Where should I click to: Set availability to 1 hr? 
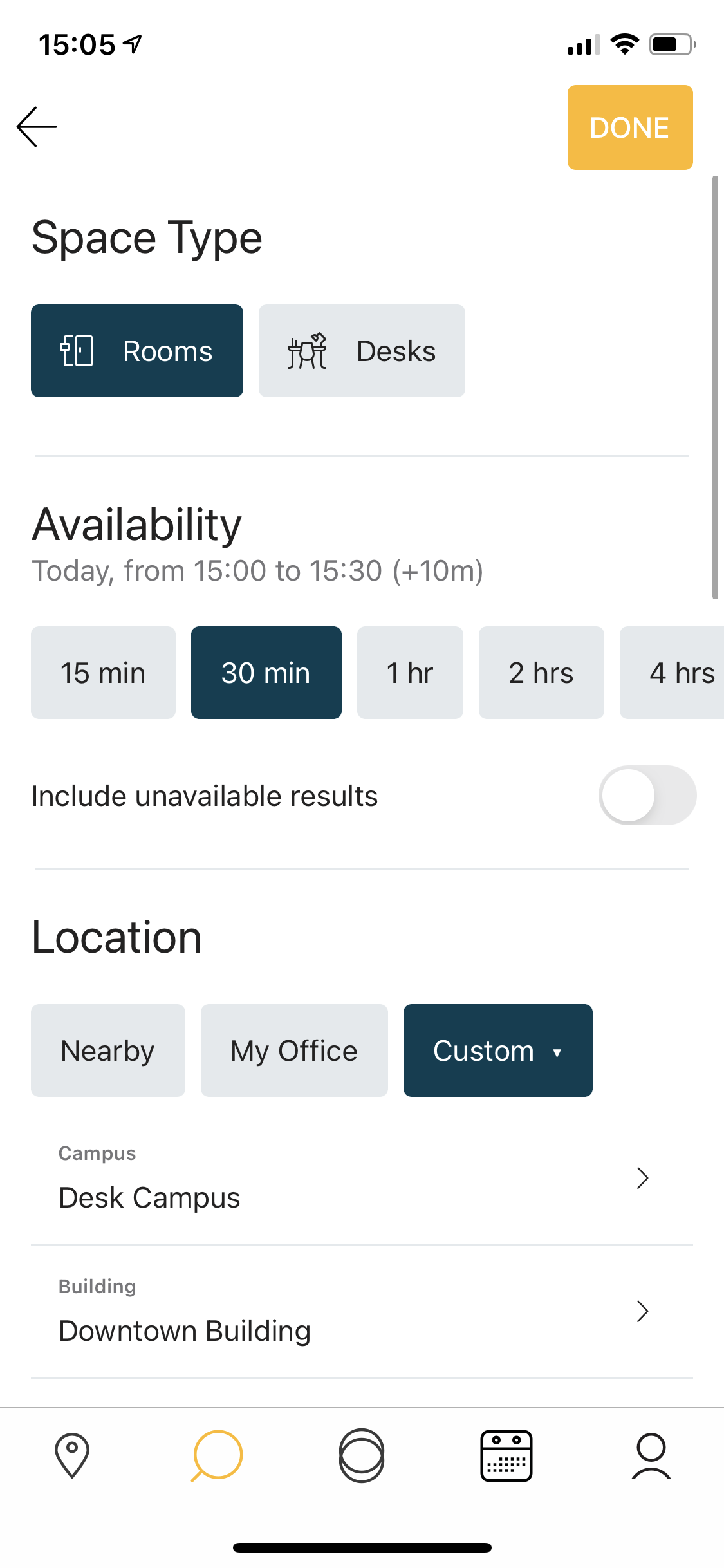pos(410,673)
